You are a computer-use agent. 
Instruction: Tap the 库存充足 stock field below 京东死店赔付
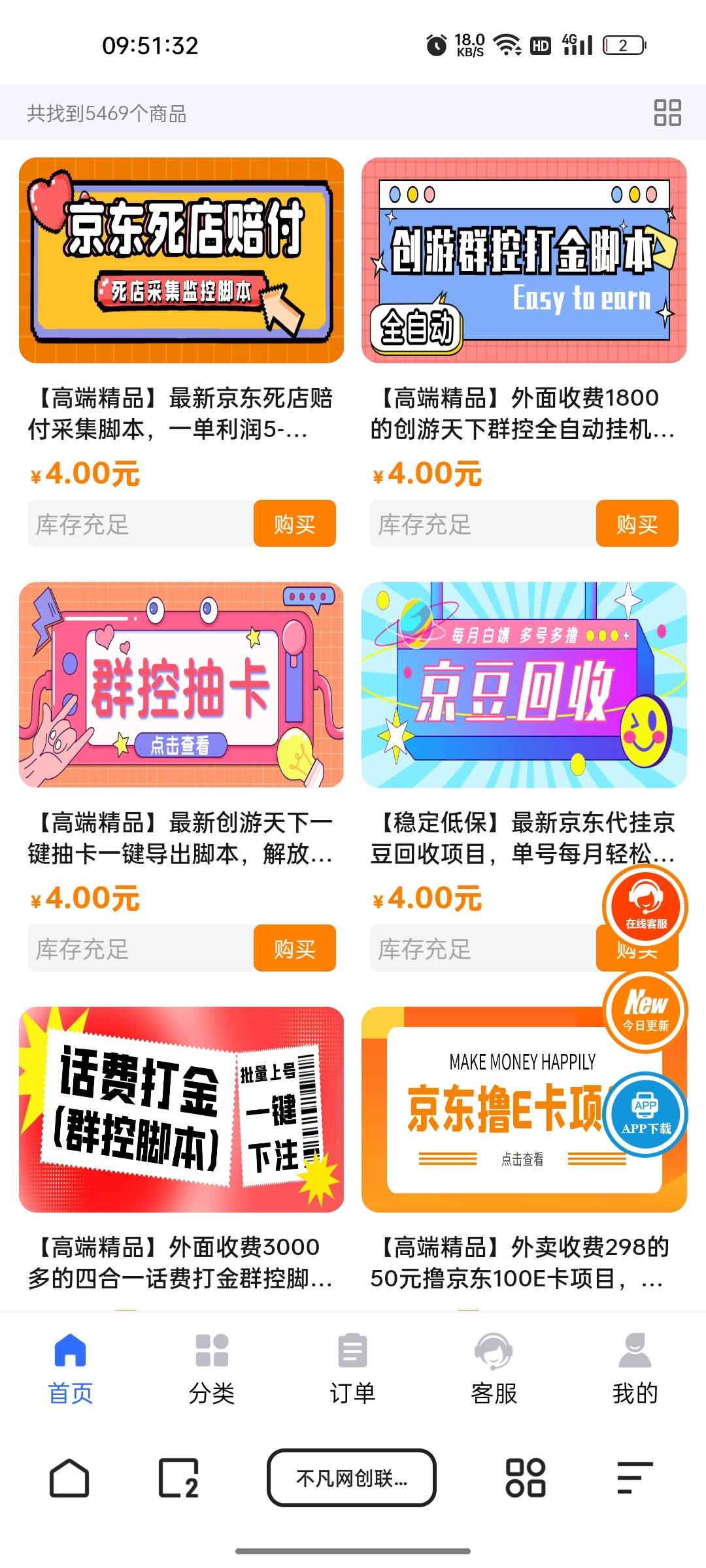(x=131, y=523)
